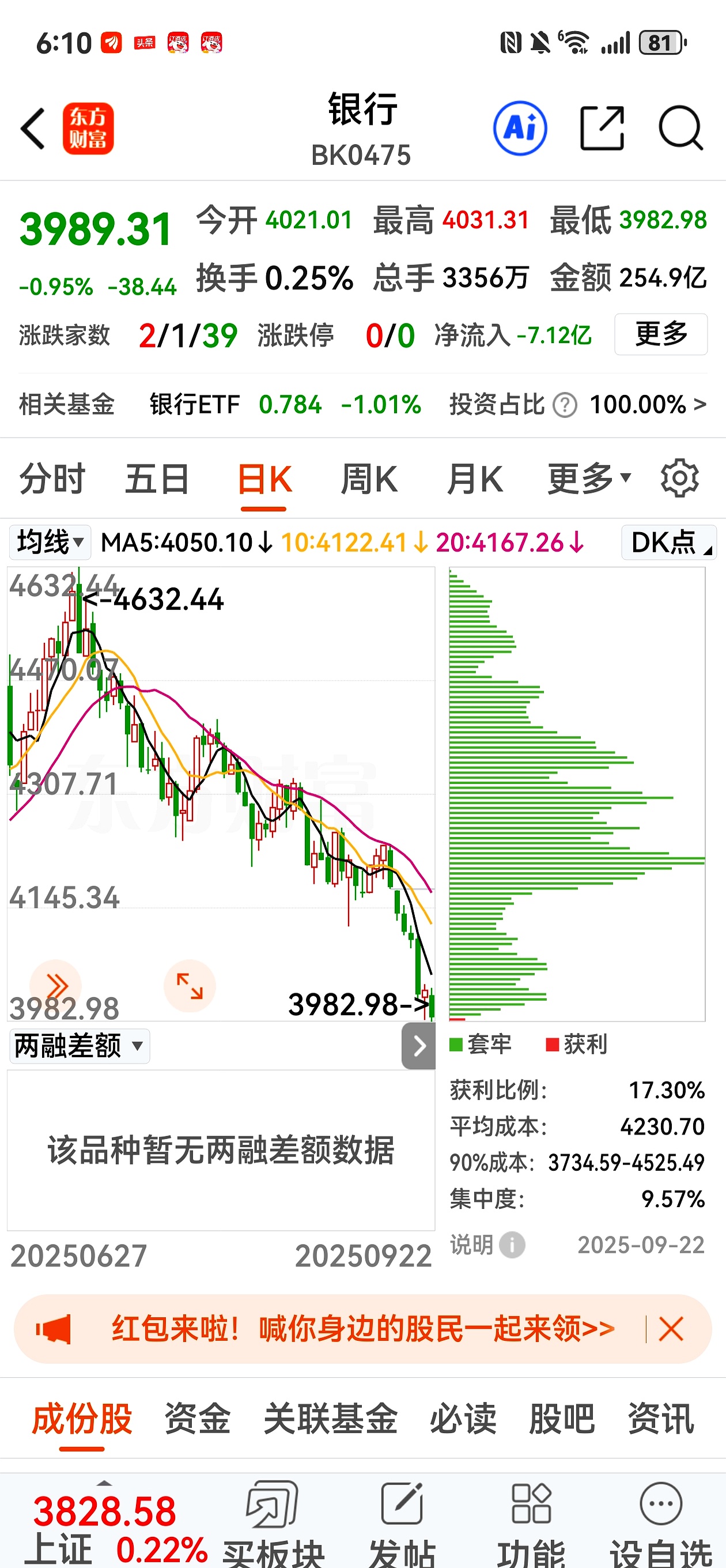Tap the 更多 button next to 净流入
The height and width of the screenshot is (1568, 726).
click(661, 334)
